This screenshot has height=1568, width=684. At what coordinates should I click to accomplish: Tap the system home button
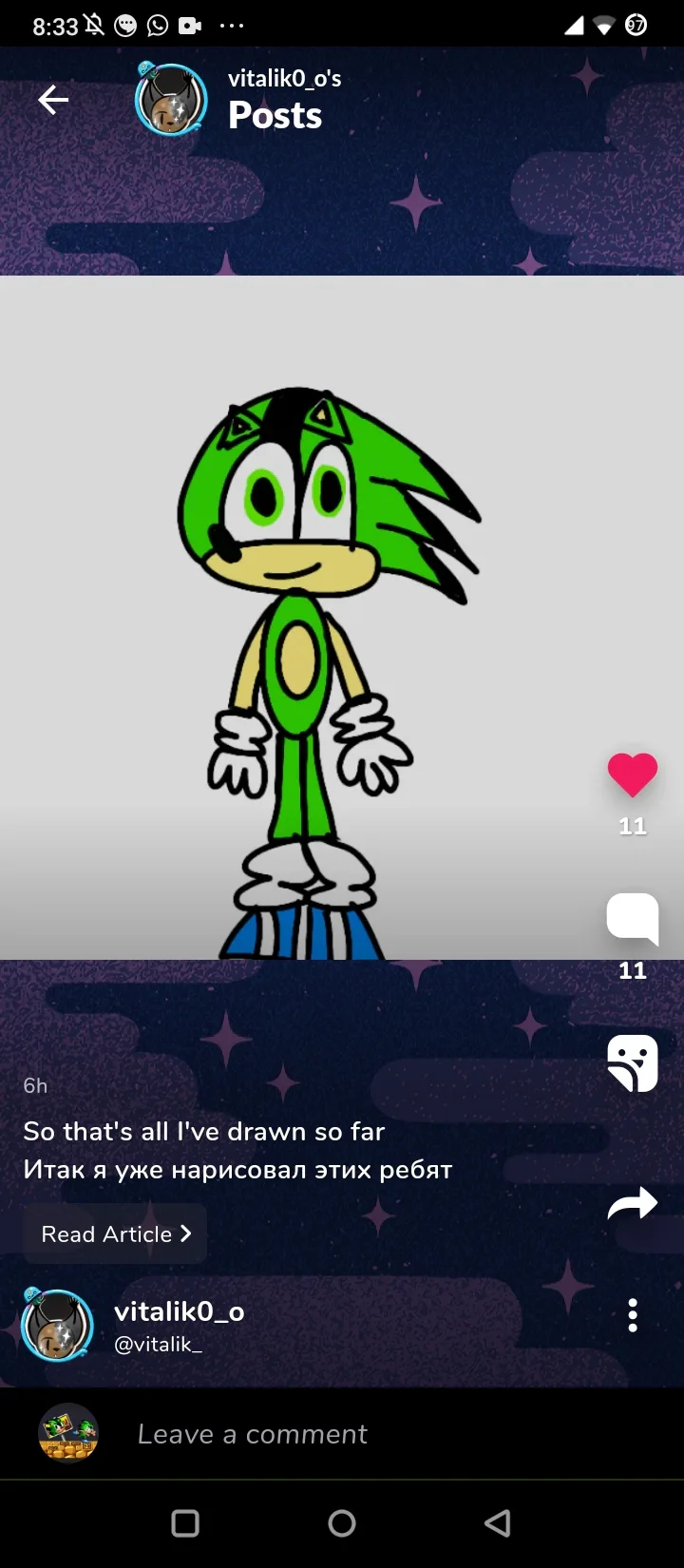pyautogui.click(x=342, y=1523)
